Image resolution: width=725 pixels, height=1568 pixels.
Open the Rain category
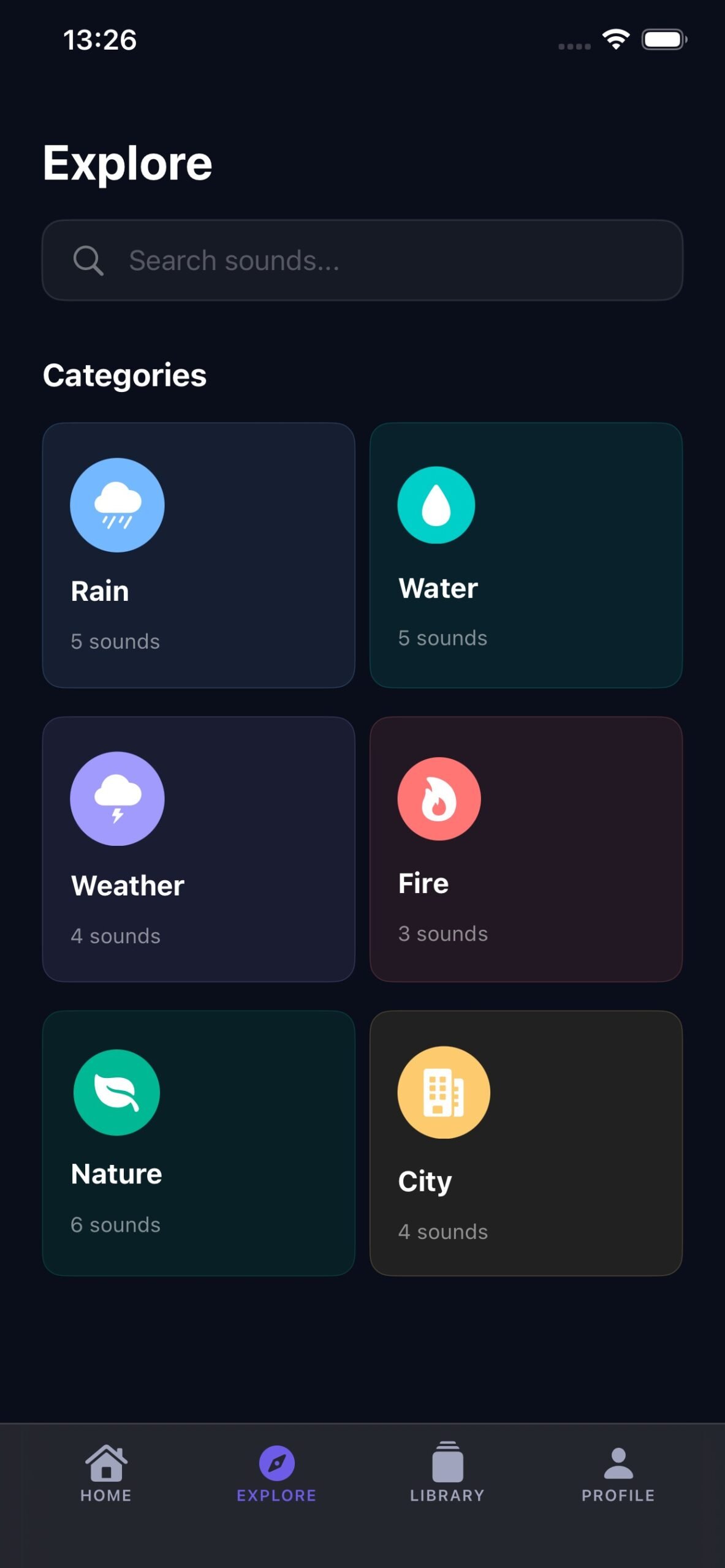(x=198, y=555)
